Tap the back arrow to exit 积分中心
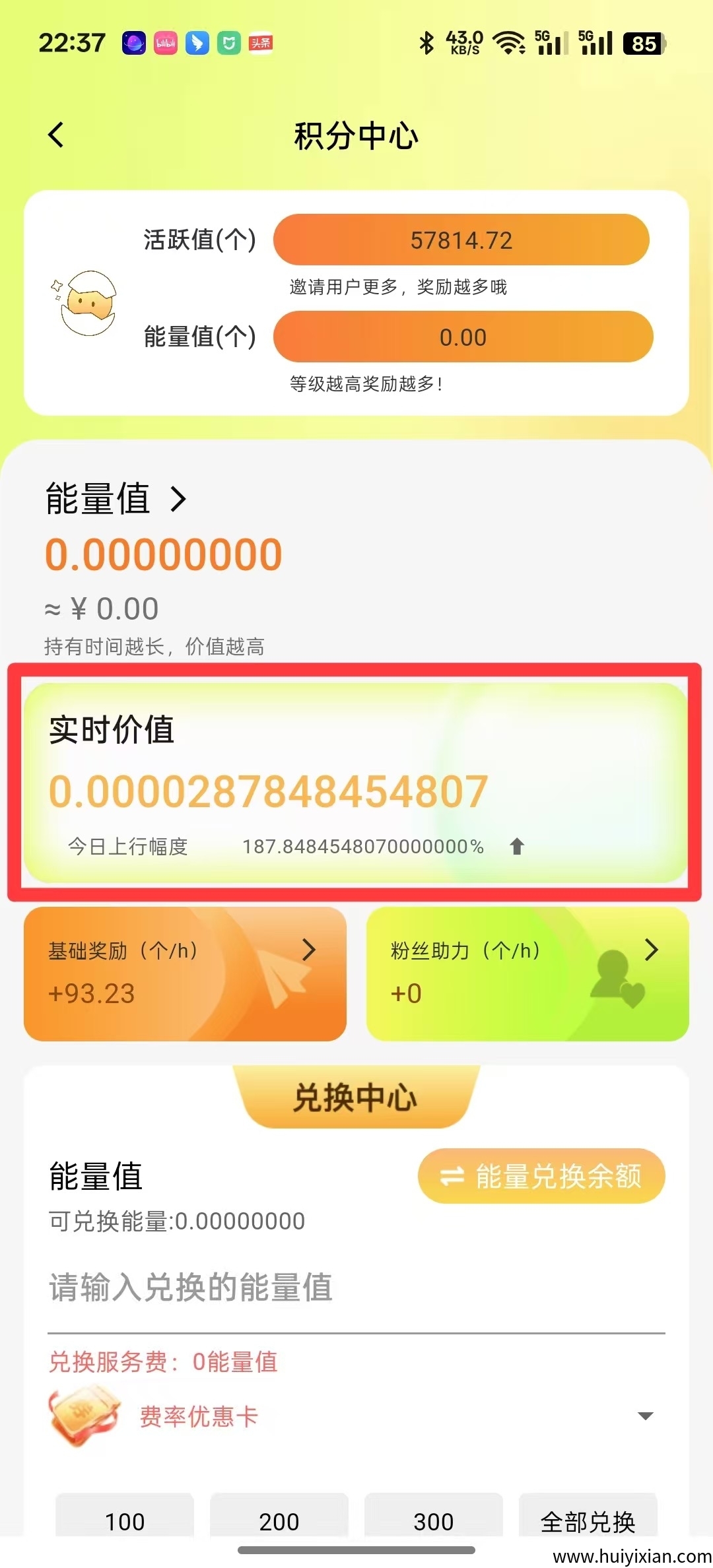 pos(55,135)
